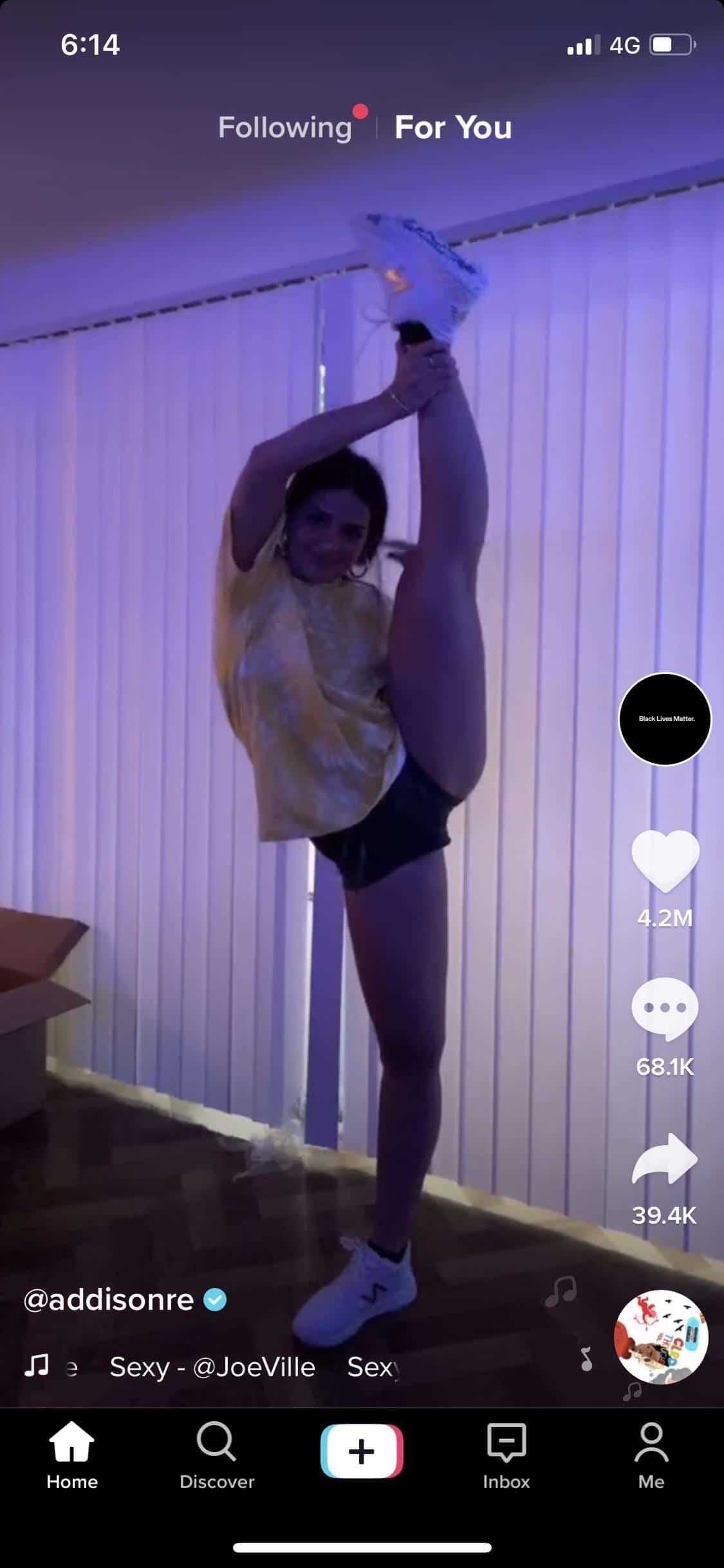Open the Inbox tab
The width and height of the screenshot is (724, 1568).
[x=506, y=1455]
